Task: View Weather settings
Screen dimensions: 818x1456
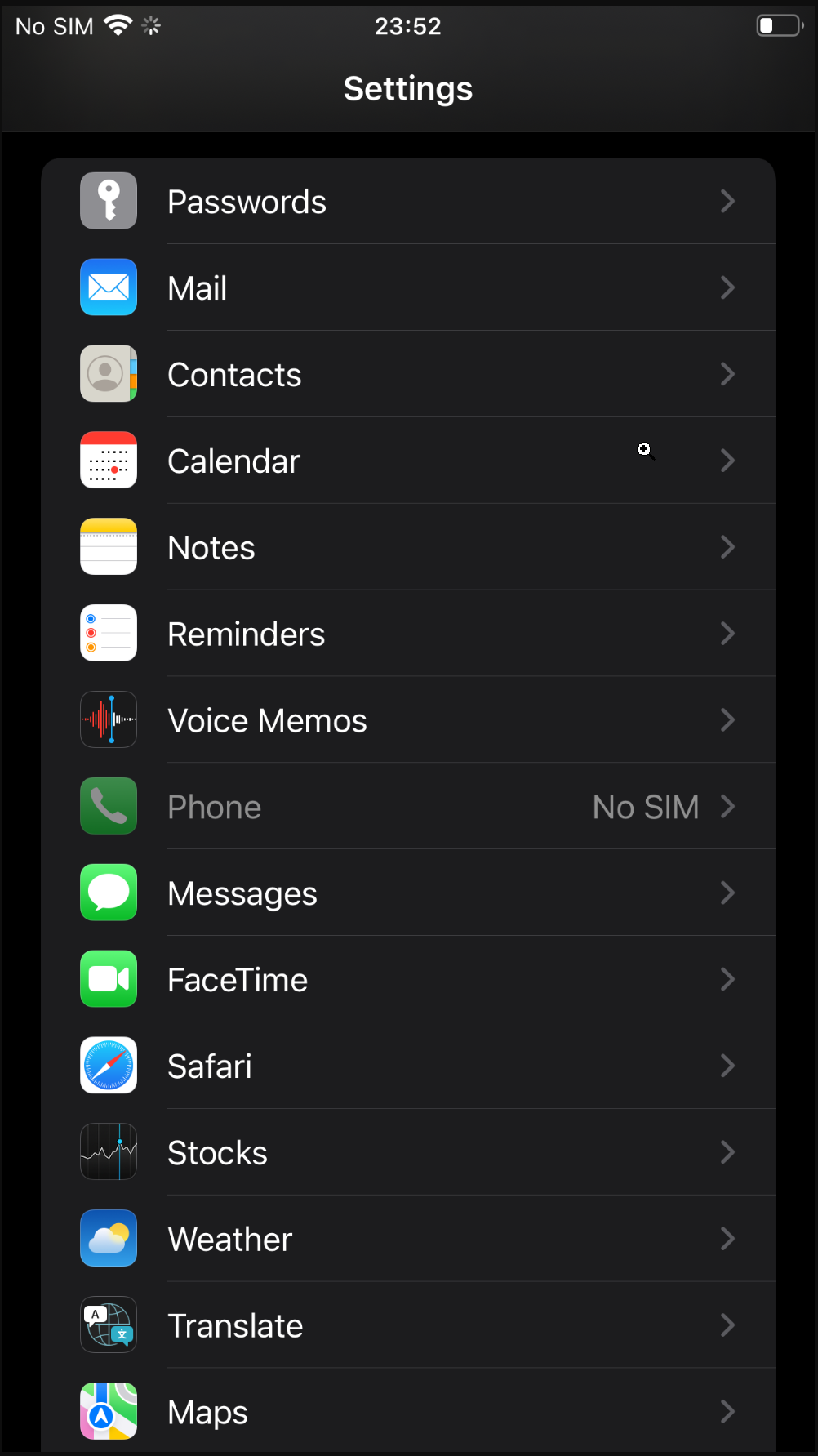Action: pos(408,1240)
